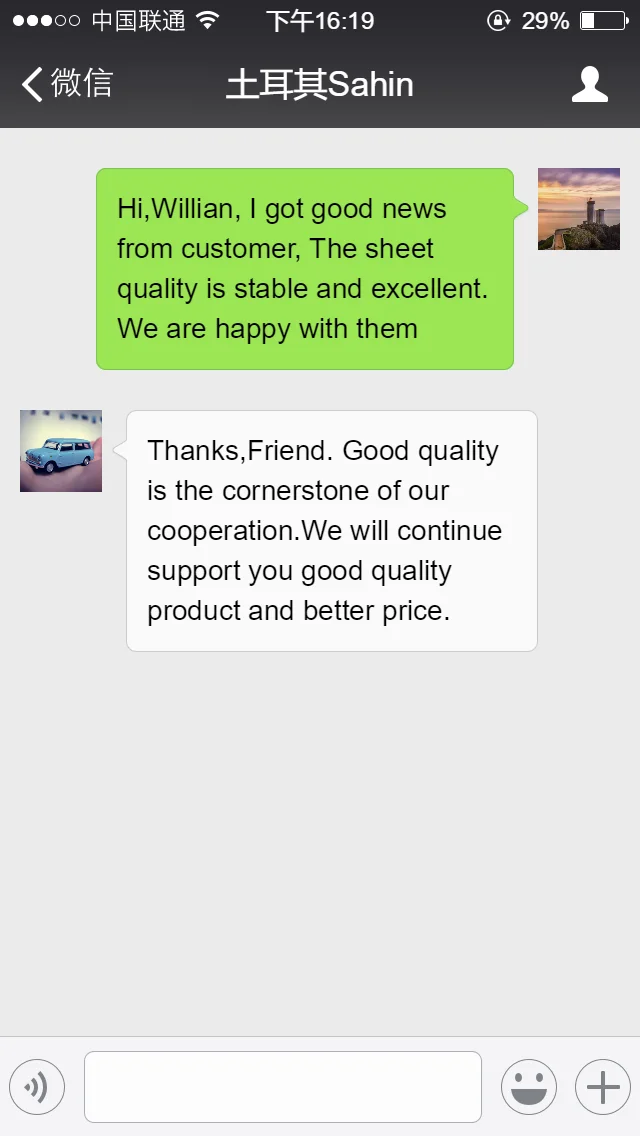View the lighthouse avatar profile
The width and height of the screenshot is (640, 1136).
pos(579,209)
